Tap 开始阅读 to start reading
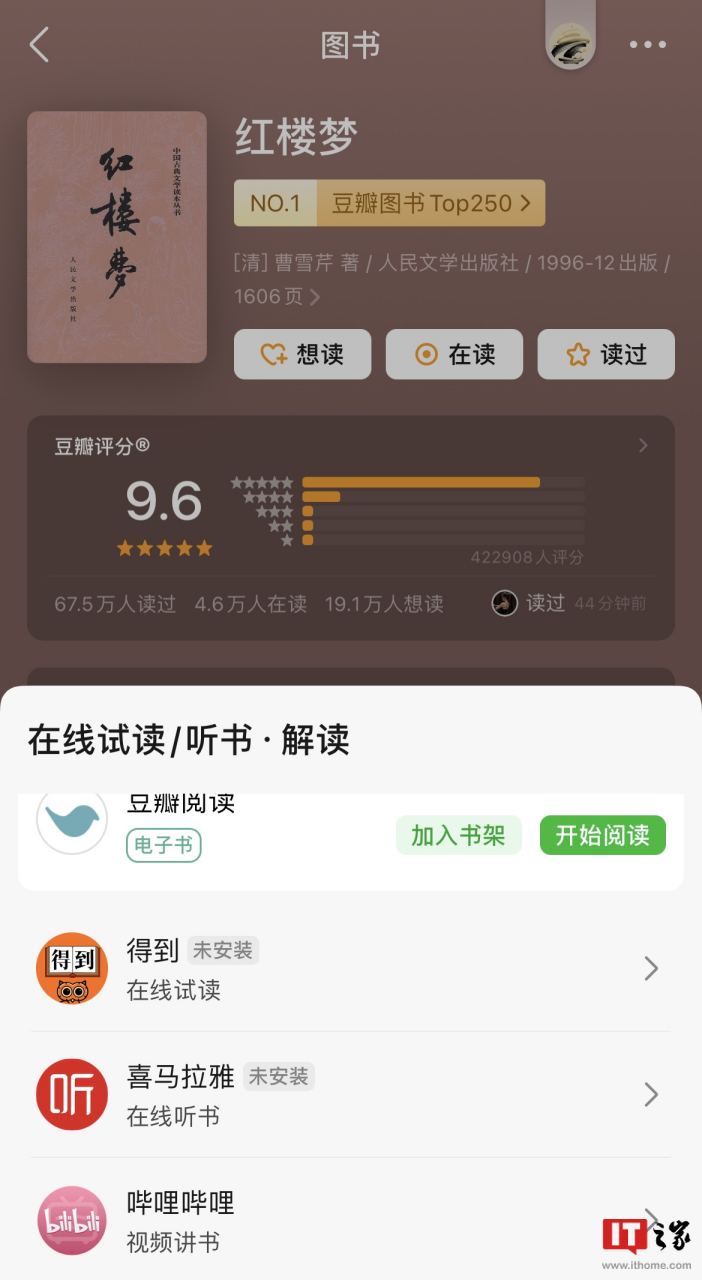The height and width of the screenshot is (1280, 702). coord(602,836)
